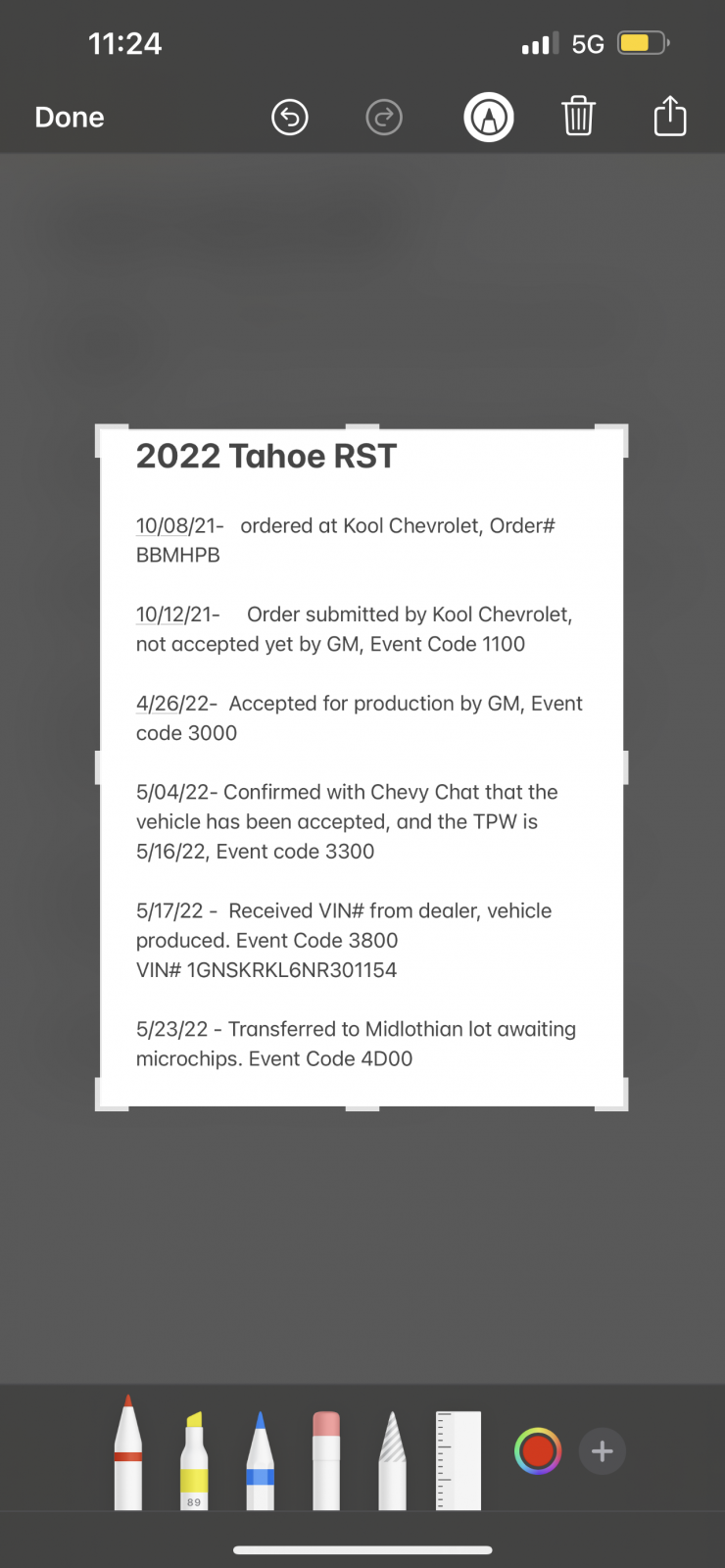Pick the pink eraser tool
The width and height of the screenshot is (725, 1568).
click(x=326, y=1460)
